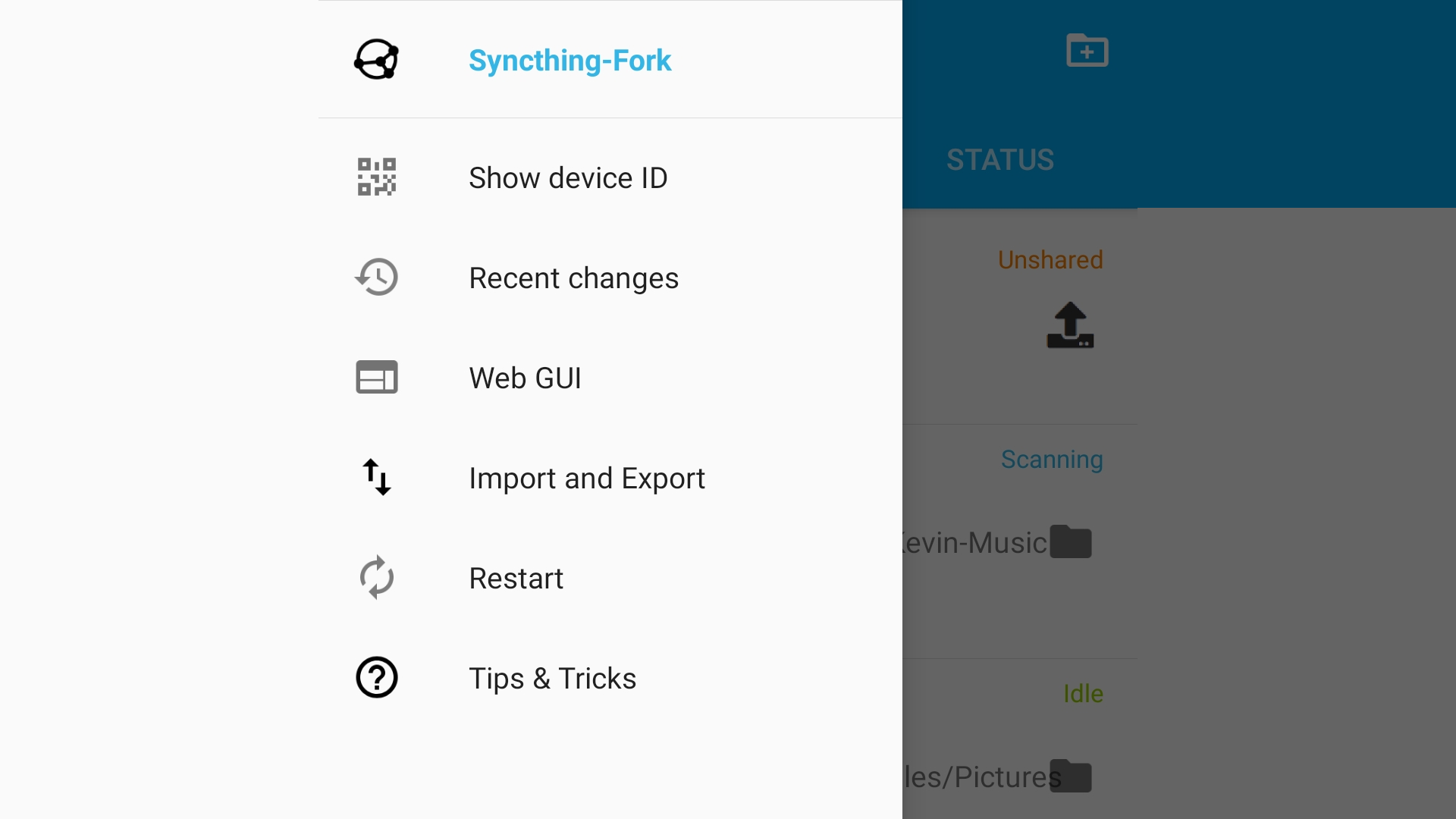Open Tips & Tricks

coord(552,679)
